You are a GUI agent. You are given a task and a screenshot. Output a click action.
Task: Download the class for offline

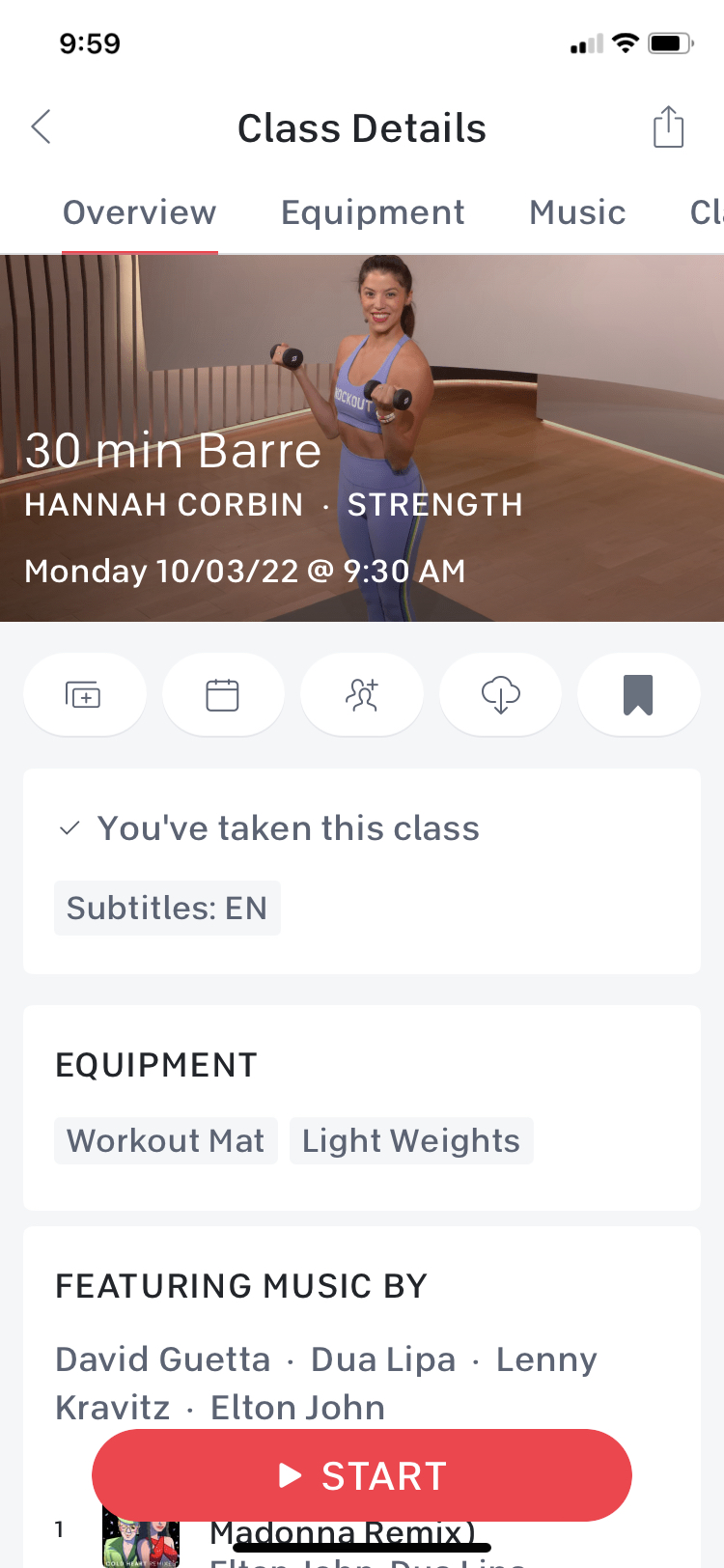(x=500, y=694)
